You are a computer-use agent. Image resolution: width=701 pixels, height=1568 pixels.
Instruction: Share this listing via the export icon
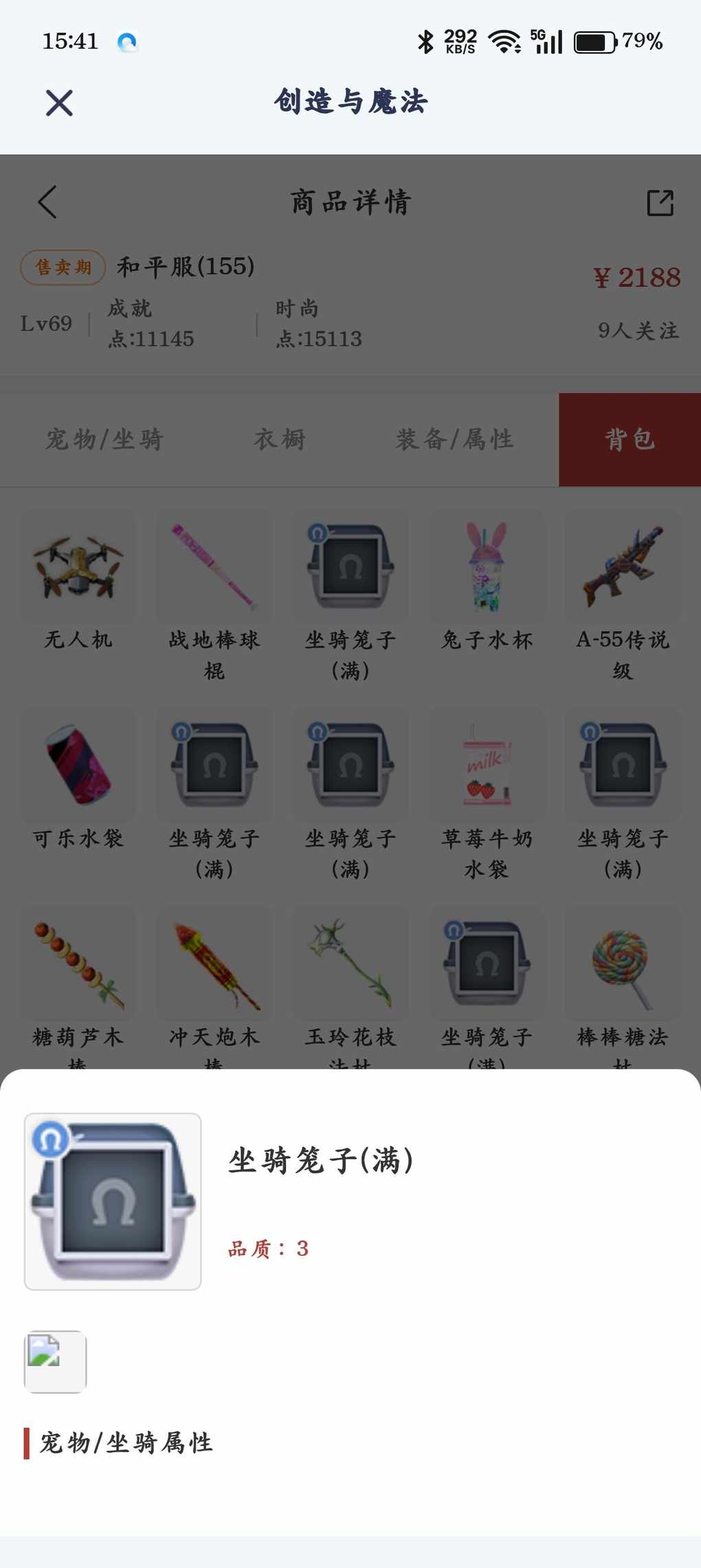[660, 203]
